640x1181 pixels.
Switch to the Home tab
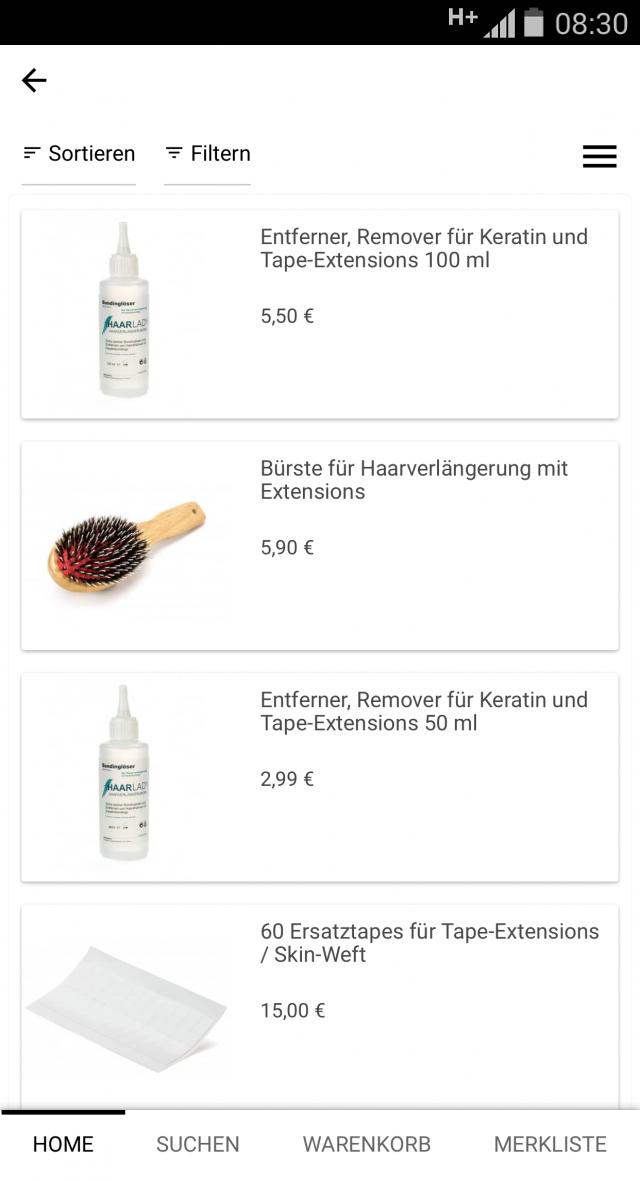click(x=63, y=1145)
